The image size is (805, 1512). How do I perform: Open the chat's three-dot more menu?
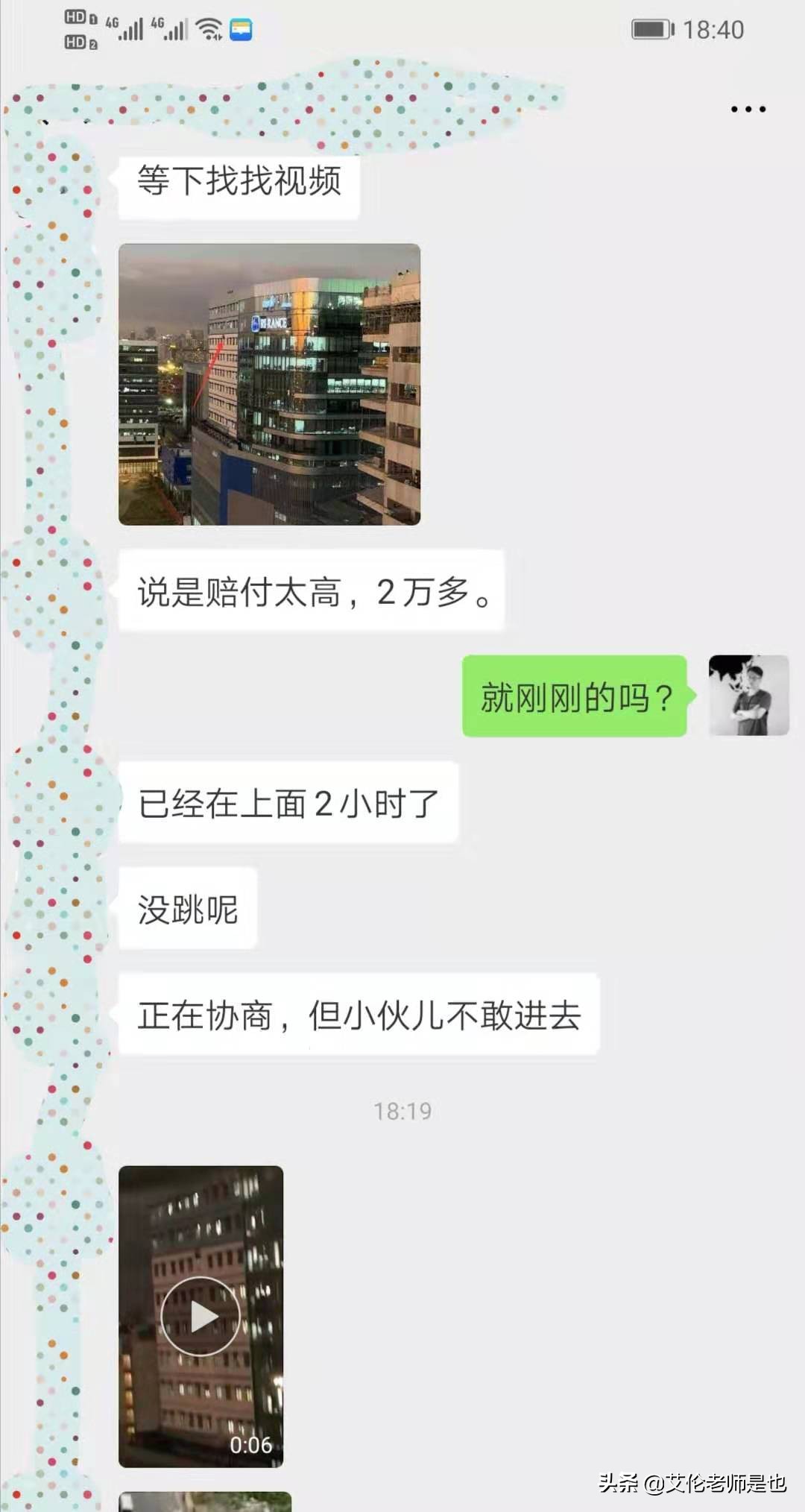(748, 110)
